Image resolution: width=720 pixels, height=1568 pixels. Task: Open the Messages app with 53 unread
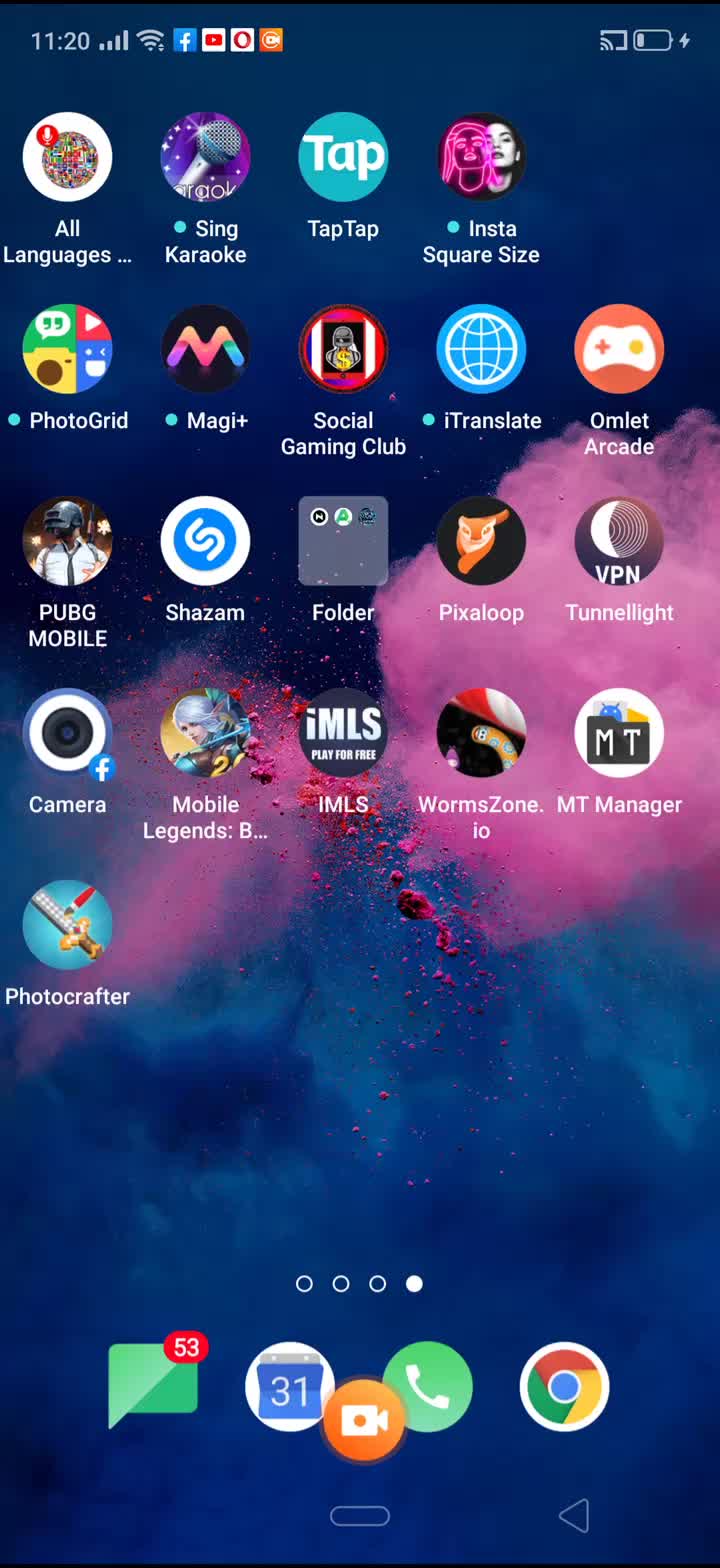click(x=152, y=1387)
